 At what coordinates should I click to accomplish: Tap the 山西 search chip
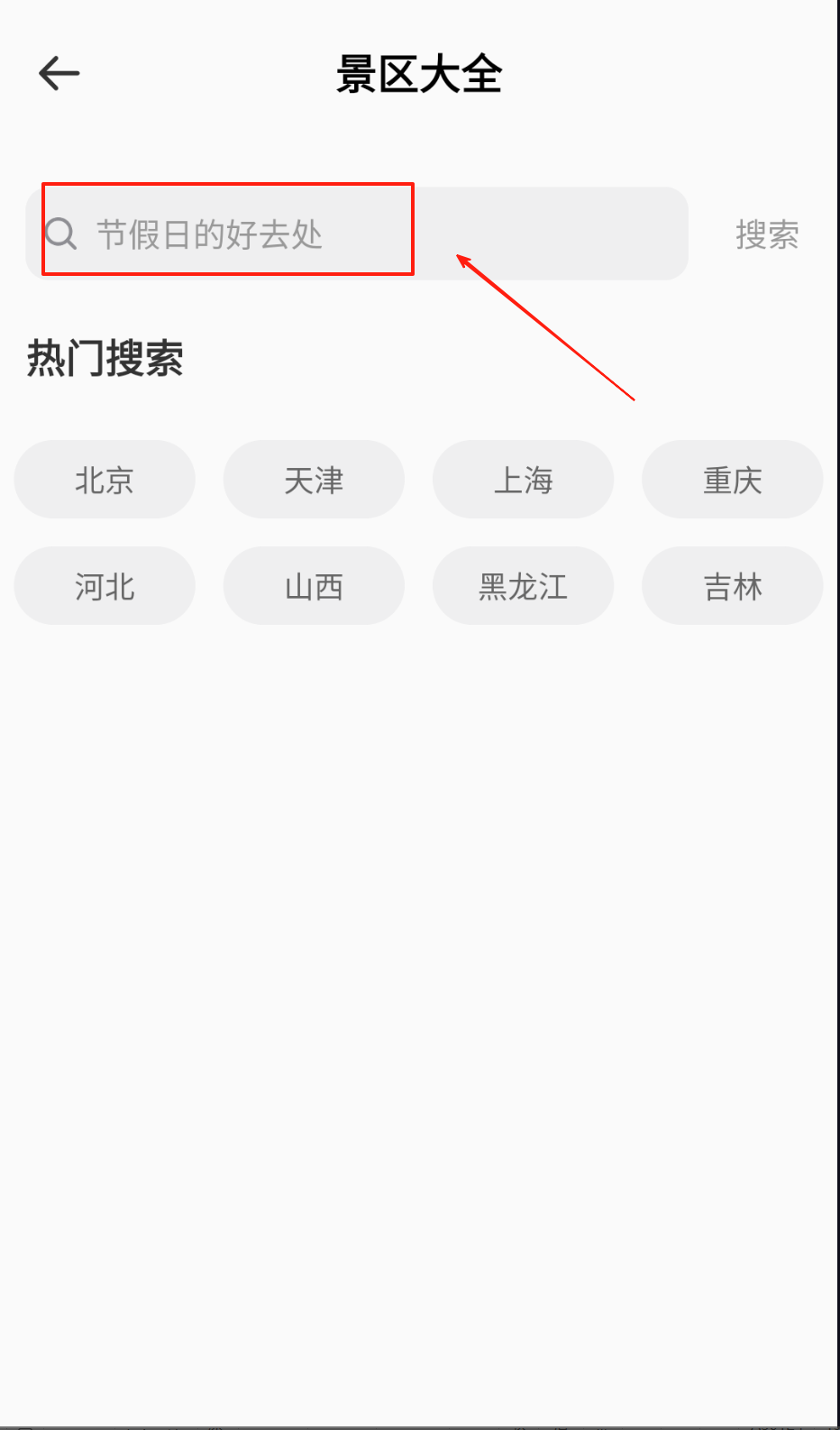click(x=314, y=586)
